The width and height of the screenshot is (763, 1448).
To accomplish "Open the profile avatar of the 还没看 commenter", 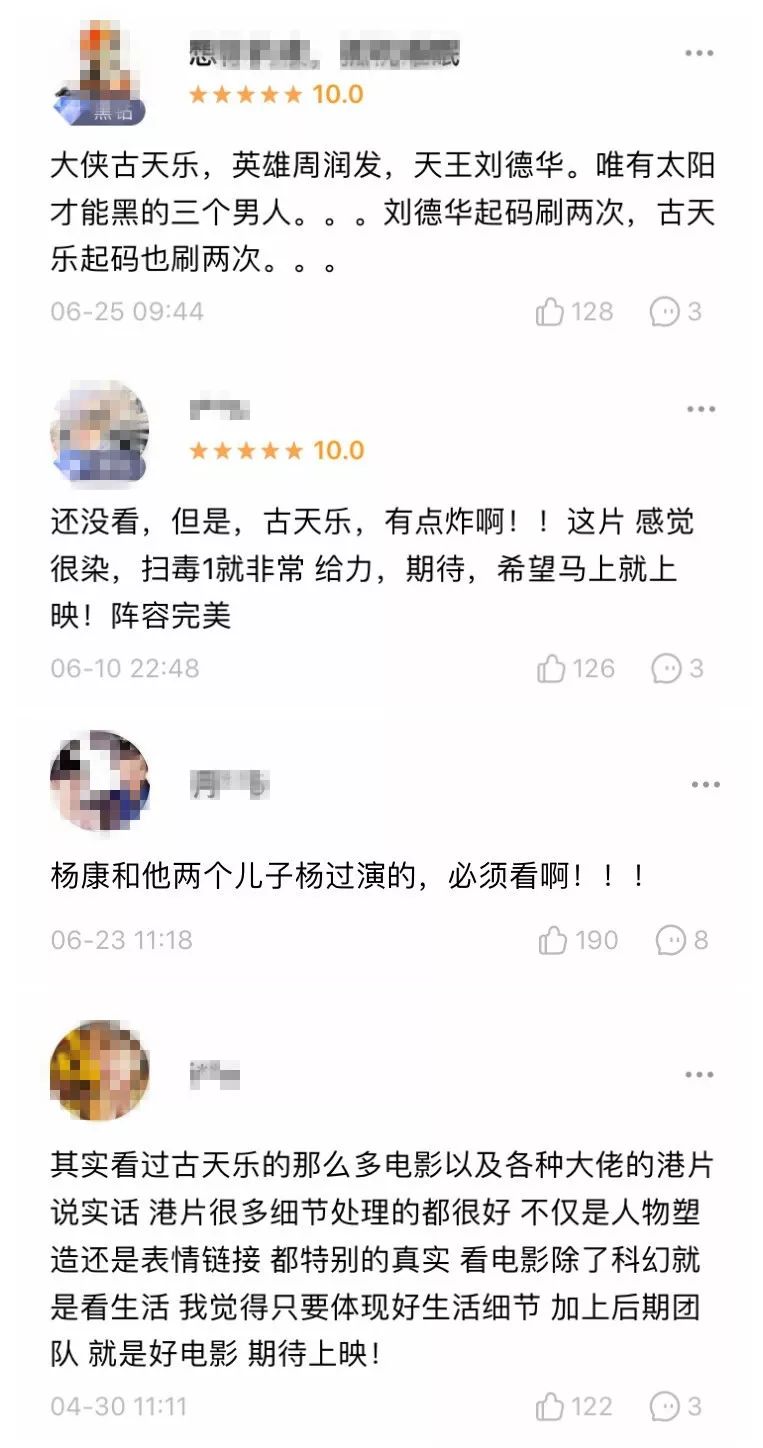I will [x=99, y=431].
